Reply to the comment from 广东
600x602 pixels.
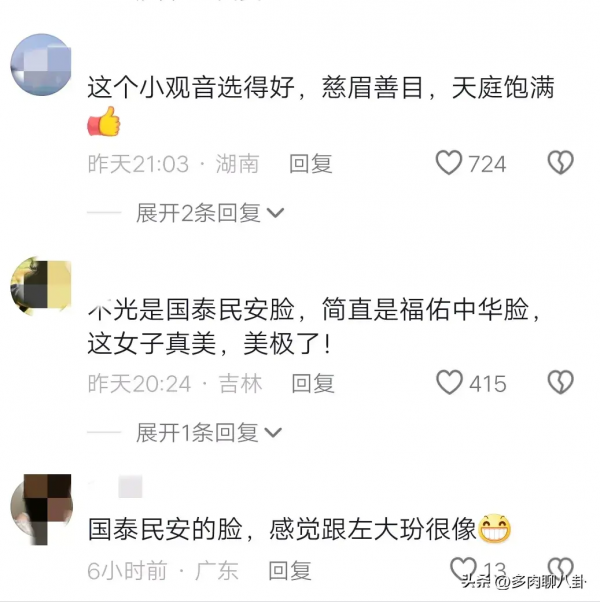pos(290,571)
